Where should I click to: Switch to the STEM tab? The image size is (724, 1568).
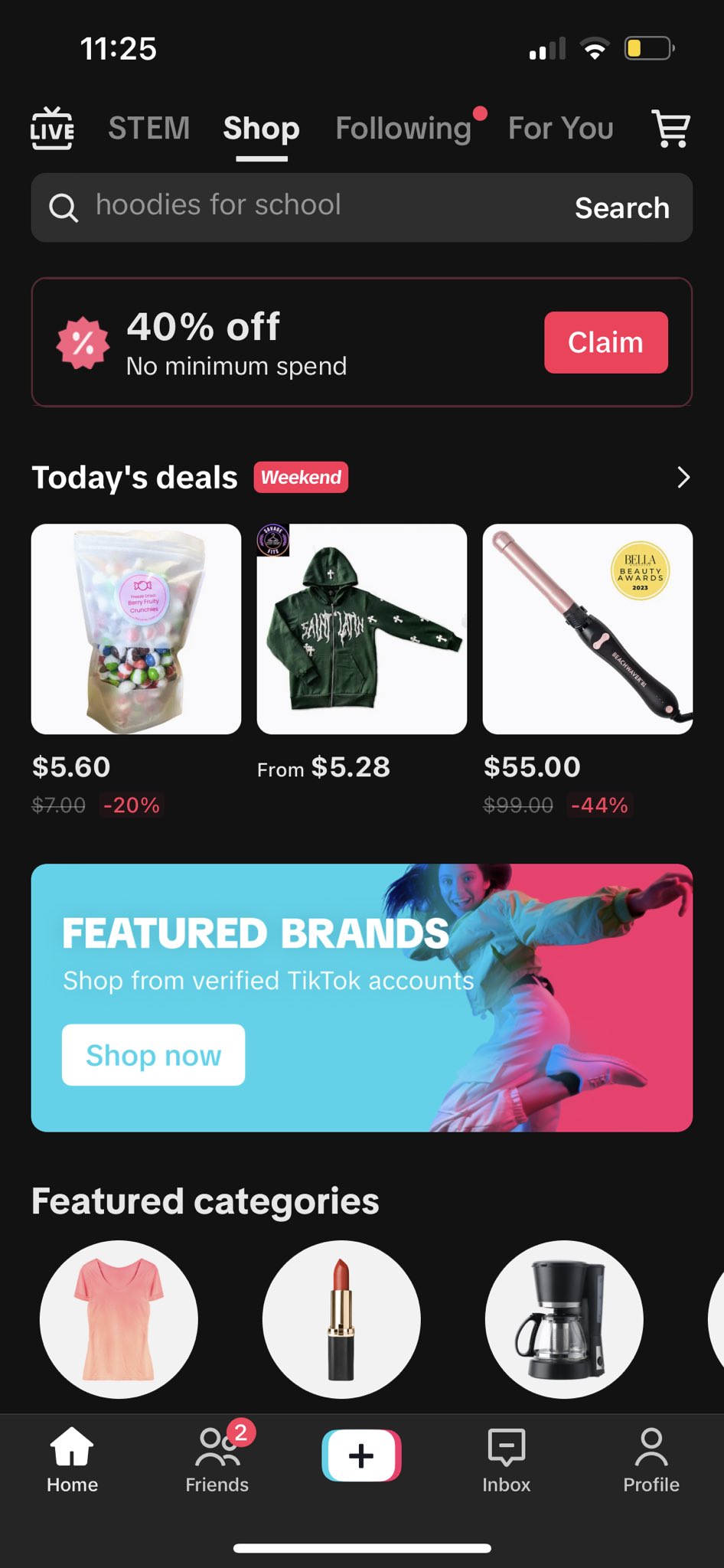click(x=149, y=129)
